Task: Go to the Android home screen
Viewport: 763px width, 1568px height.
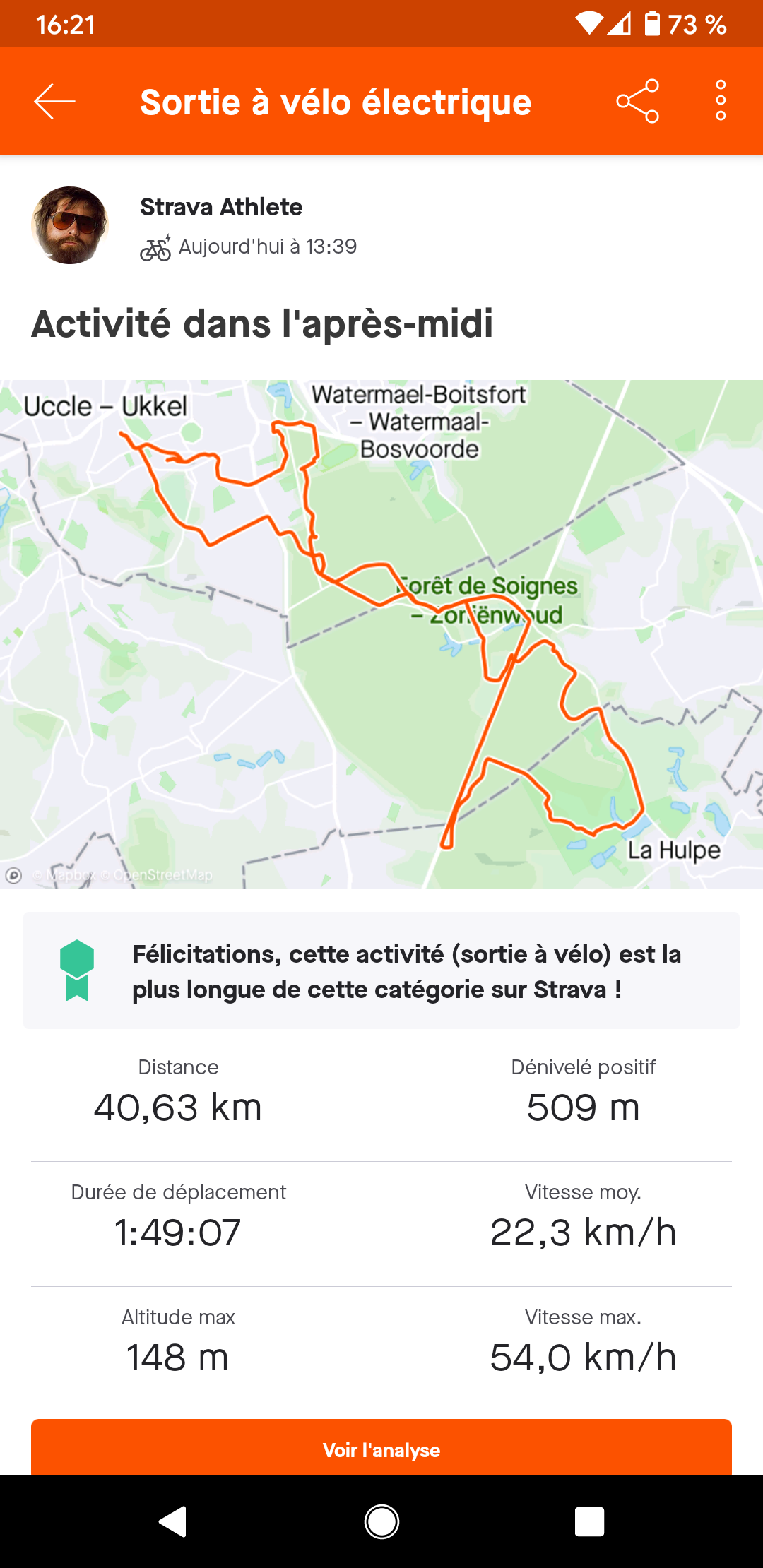Action: [x=381, y=1521]
